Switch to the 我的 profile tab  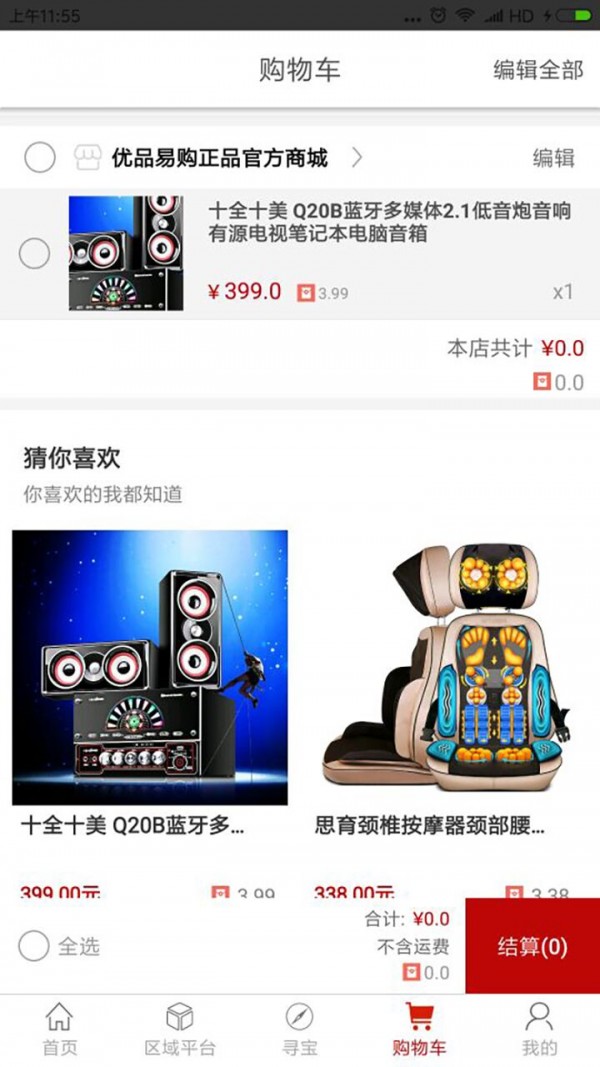(539, 1030)
